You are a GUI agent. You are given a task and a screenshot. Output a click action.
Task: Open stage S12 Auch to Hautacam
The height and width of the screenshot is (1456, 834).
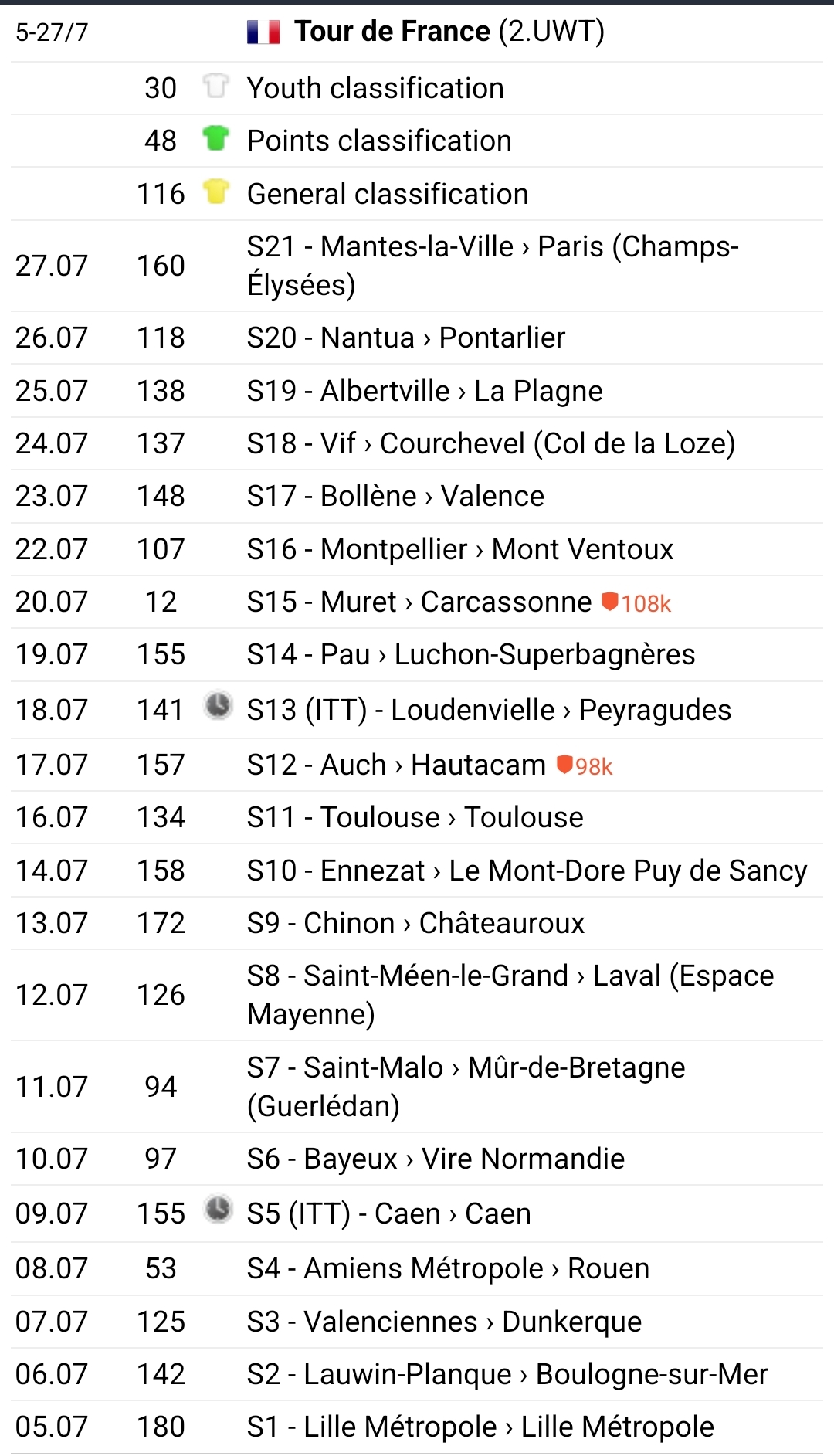point(395,765)
